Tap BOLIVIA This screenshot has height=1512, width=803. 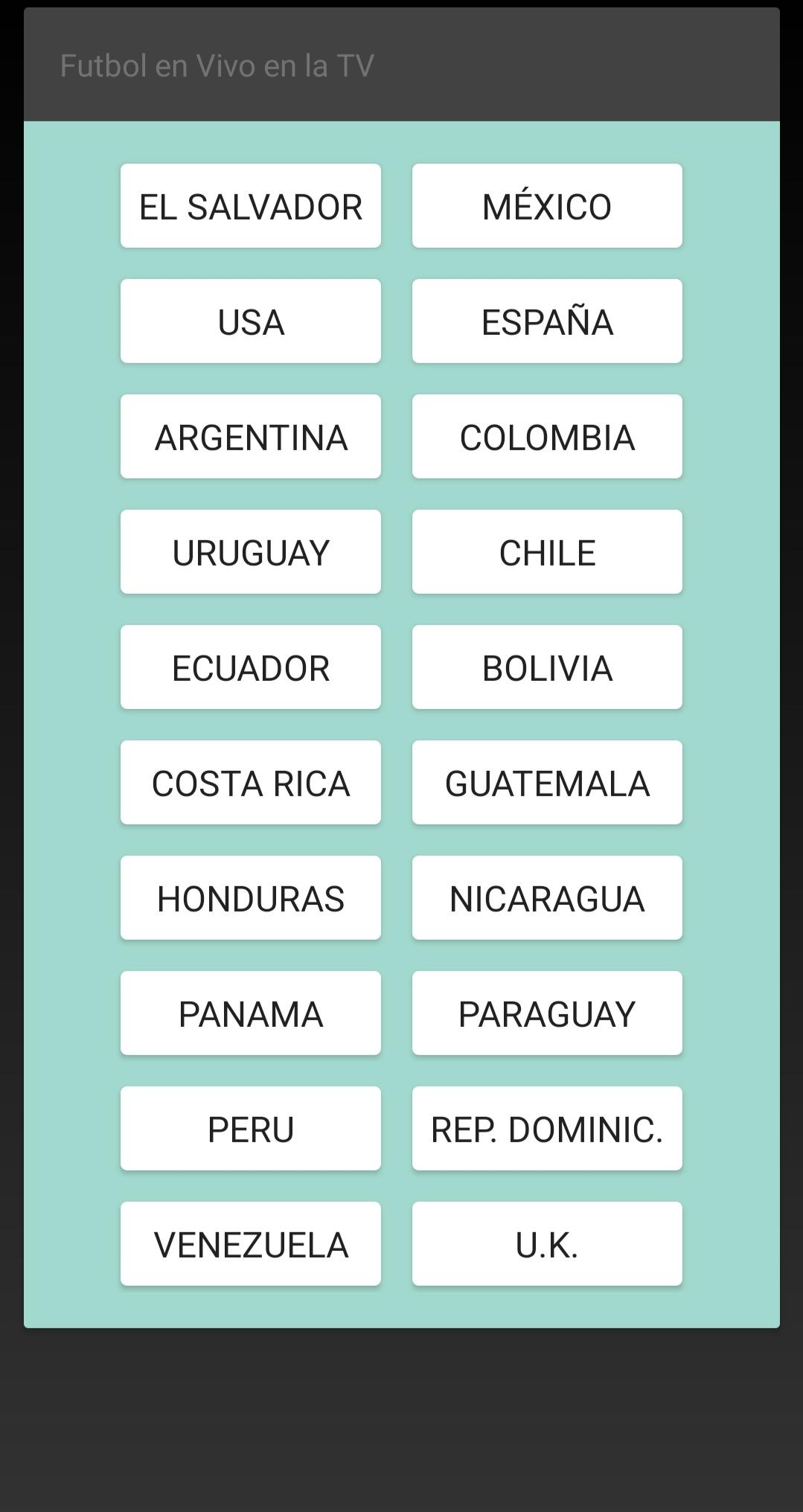pyautogui.click(x=547, y=667)
